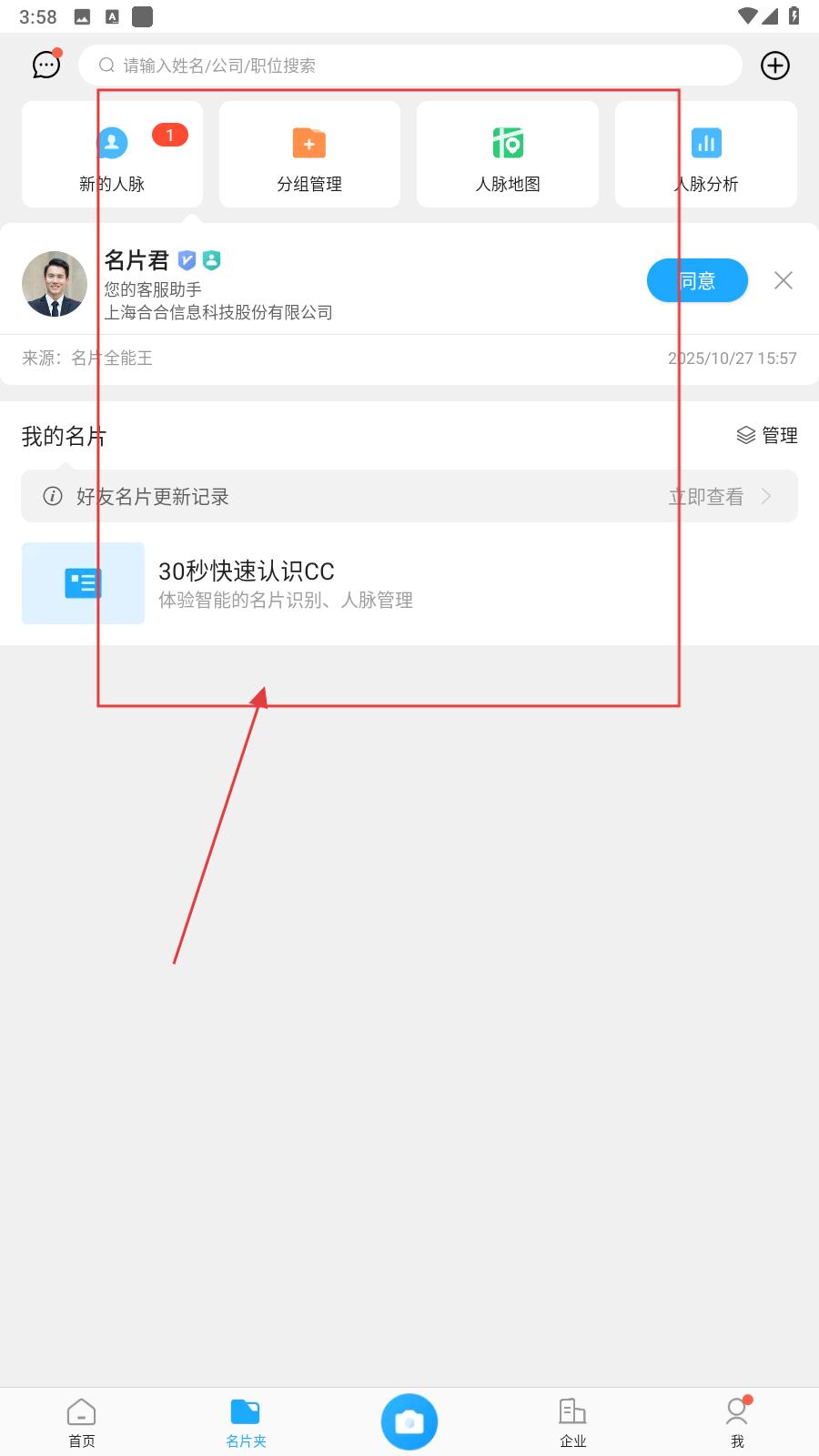819x1456 pixels.
Task: Tap the camera scan button
Action: pyautogui.click(x=409, y=1421)
